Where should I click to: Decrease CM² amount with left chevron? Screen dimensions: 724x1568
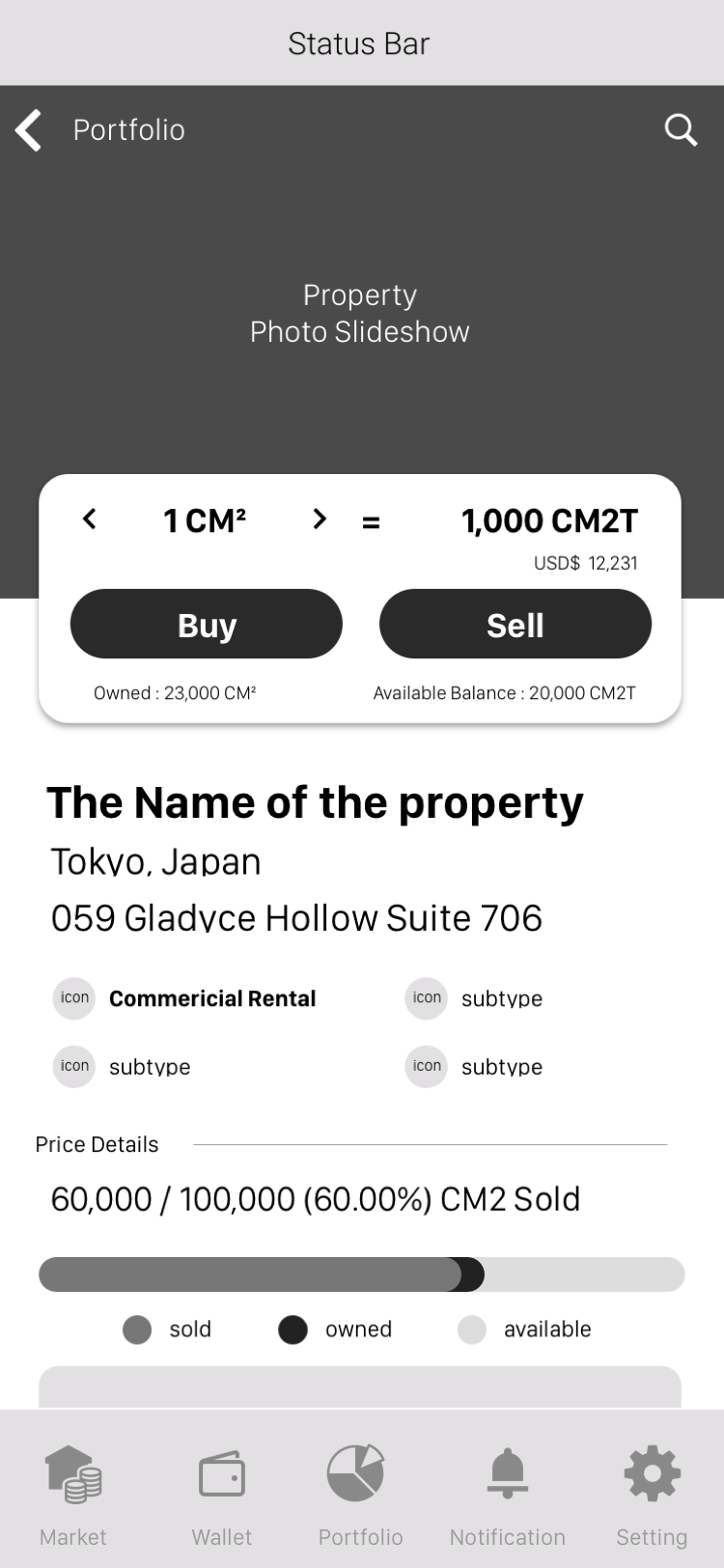point(90,519)
